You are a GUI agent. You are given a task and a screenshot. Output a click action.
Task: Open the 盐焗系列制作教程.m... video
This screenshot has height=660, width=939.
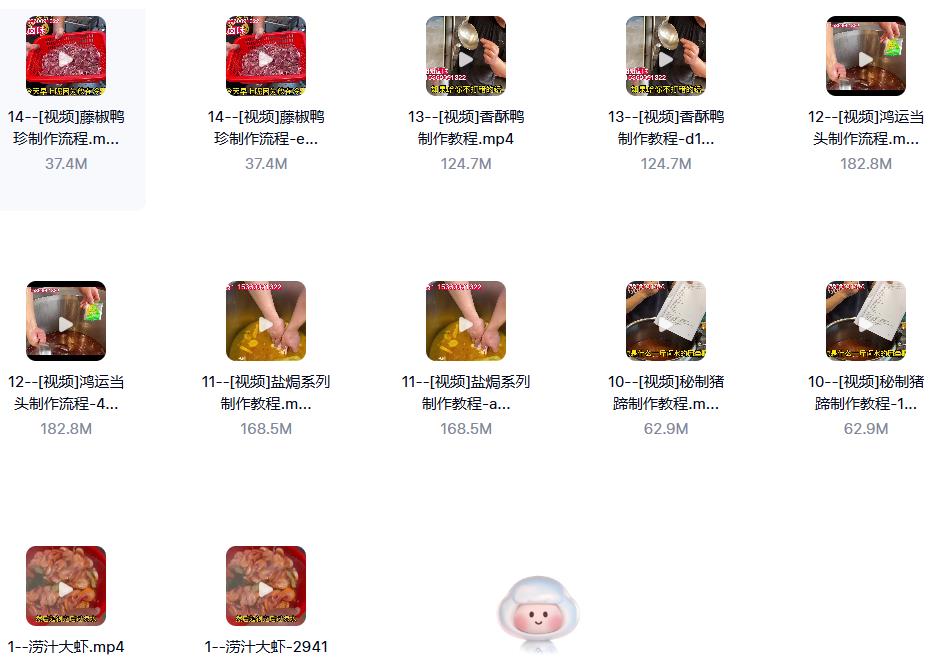pos(266,321)
